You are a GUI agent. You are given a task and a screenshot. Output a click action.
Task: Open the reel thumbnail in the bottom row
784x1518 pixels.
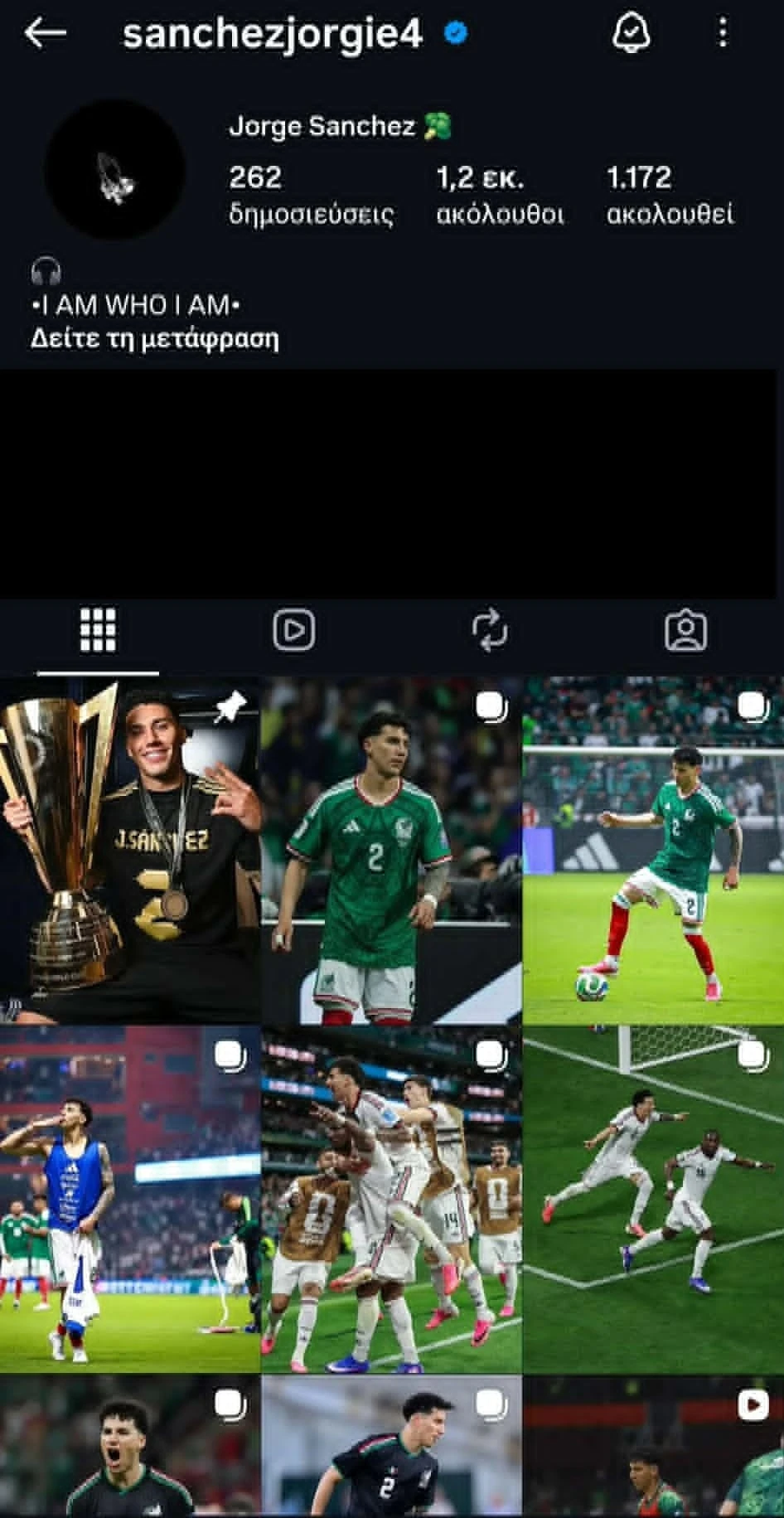(x=653, y=1447)
